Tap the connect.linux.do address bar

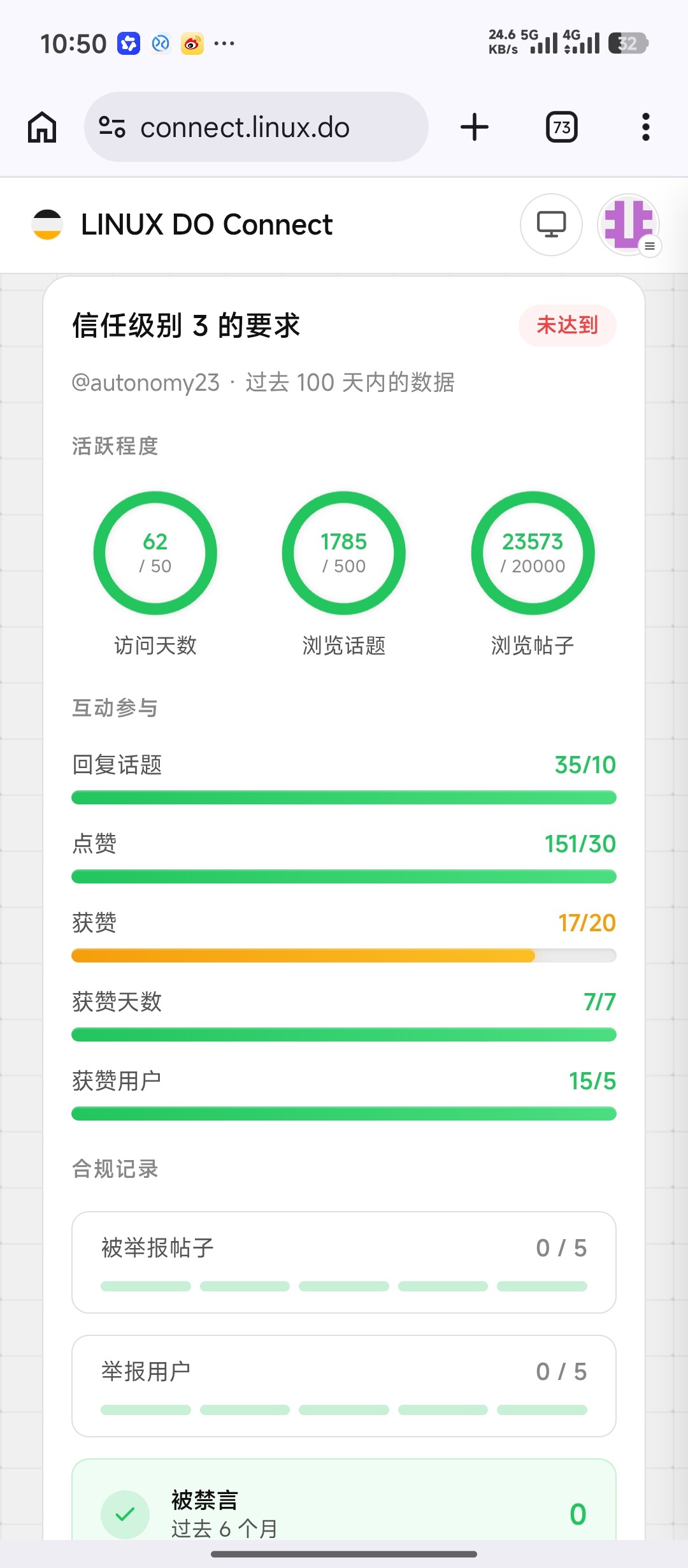256,127
